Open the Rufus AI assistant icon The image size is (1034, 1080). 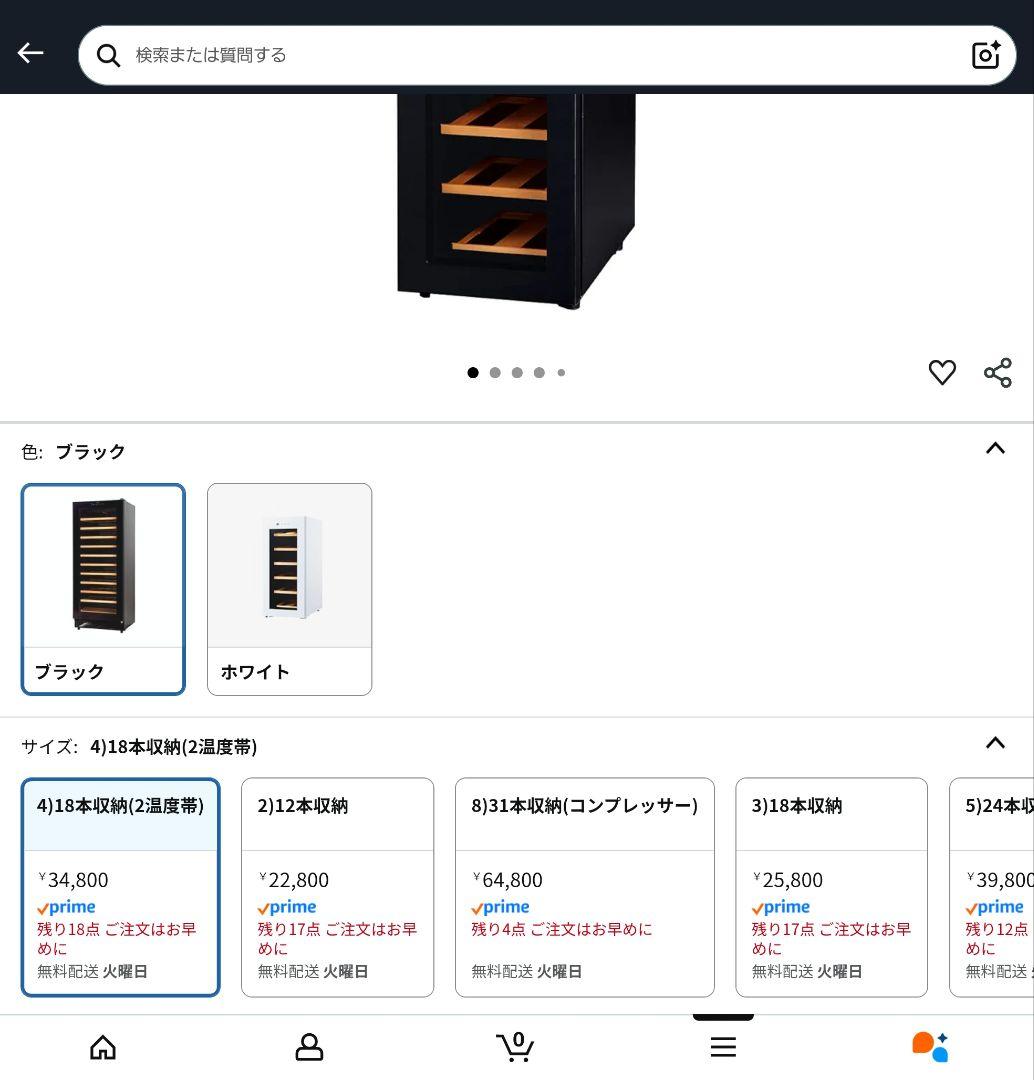929,1046
